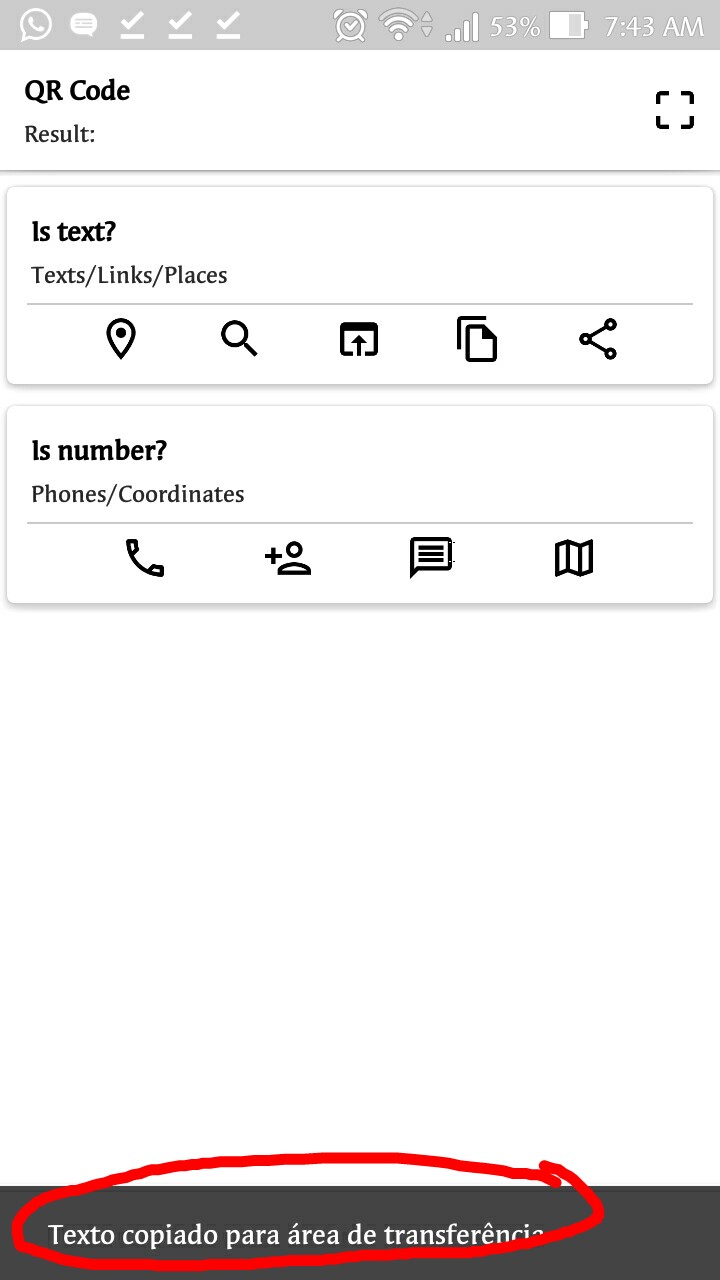Tap the 'Phones/Coordinates' label

tap(137, 494)
